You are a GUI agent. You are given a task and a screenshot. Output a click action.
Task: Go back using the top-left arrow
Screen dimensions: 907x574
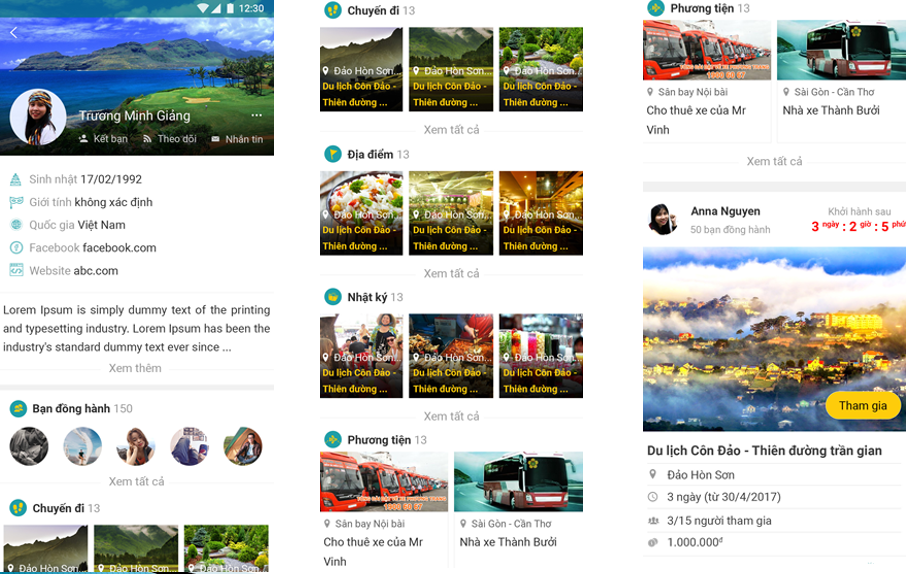(x=13, y=33)
